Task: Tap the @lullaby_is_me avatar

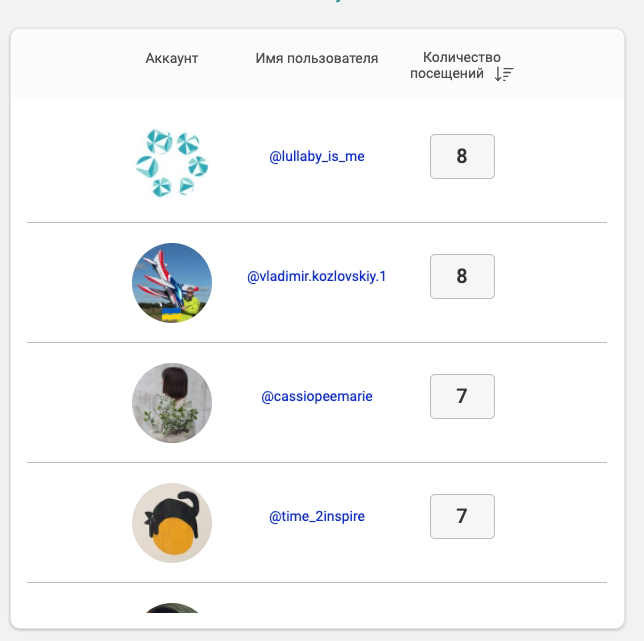Action: (172, 162)
